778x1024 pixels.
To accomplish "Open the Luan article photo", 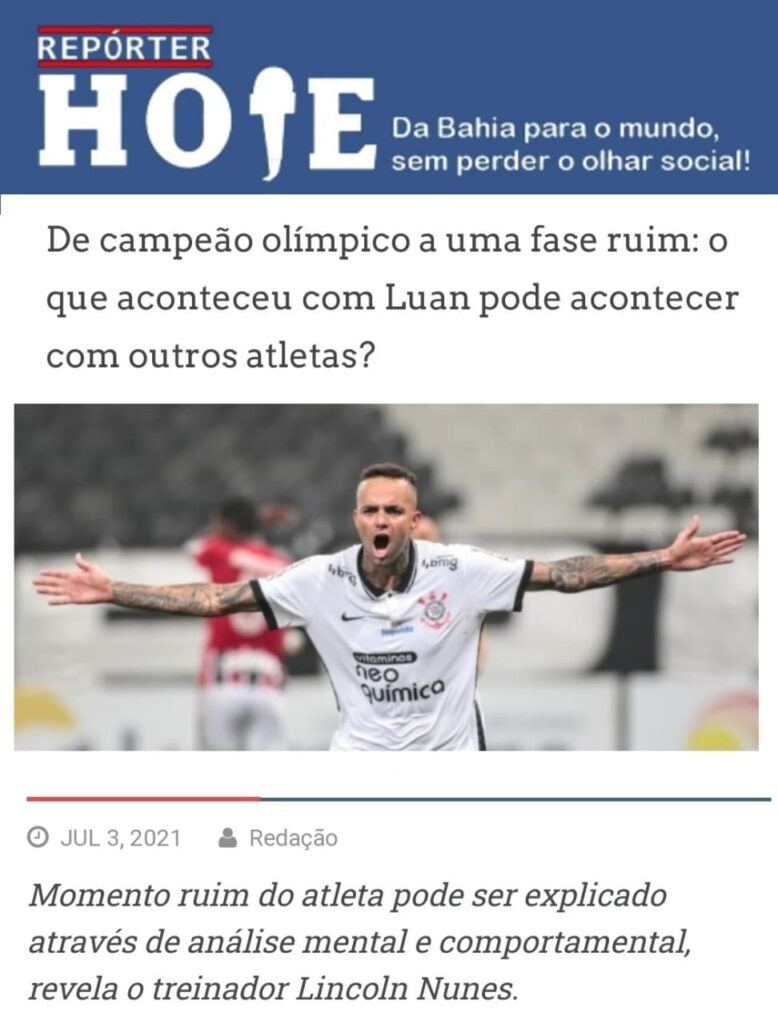I will coord(386,577).
